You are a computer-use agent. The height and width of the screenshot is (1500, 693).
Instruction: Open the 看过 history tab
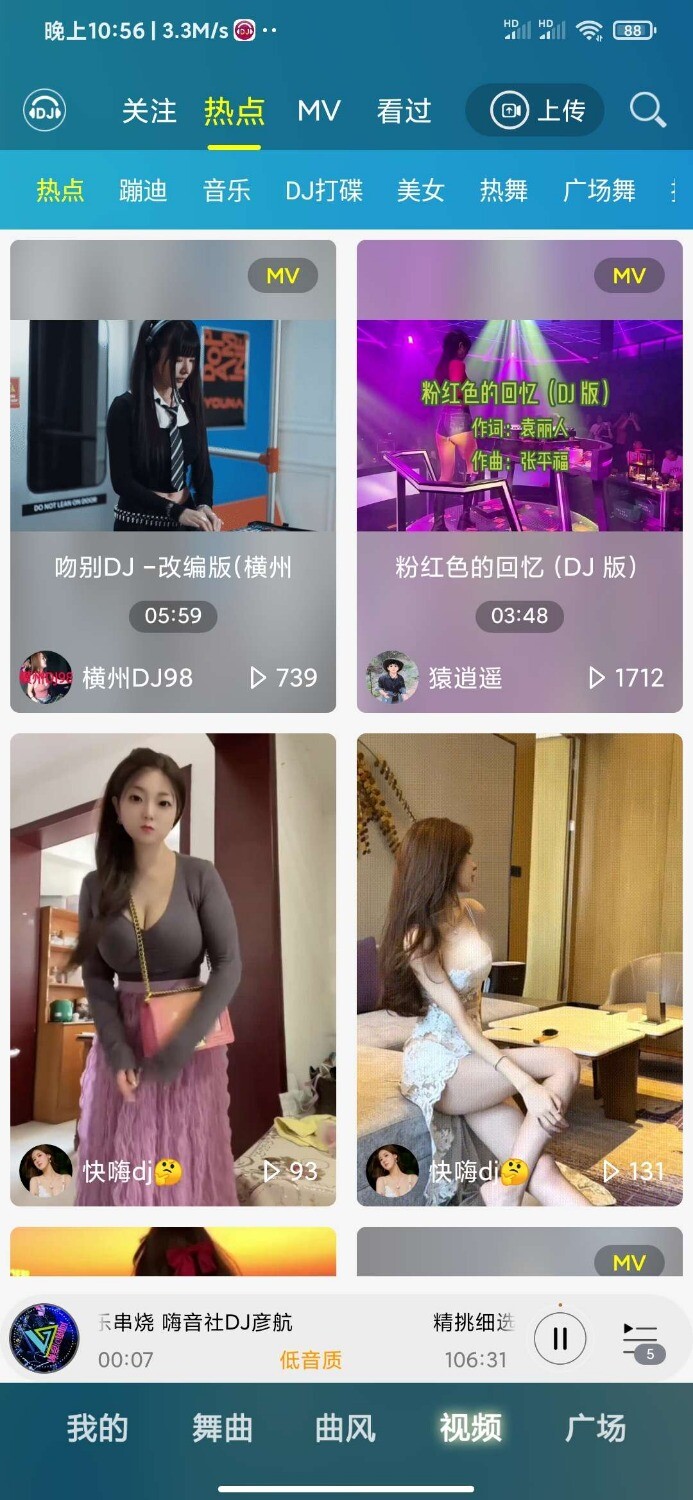tap(404, 111)
